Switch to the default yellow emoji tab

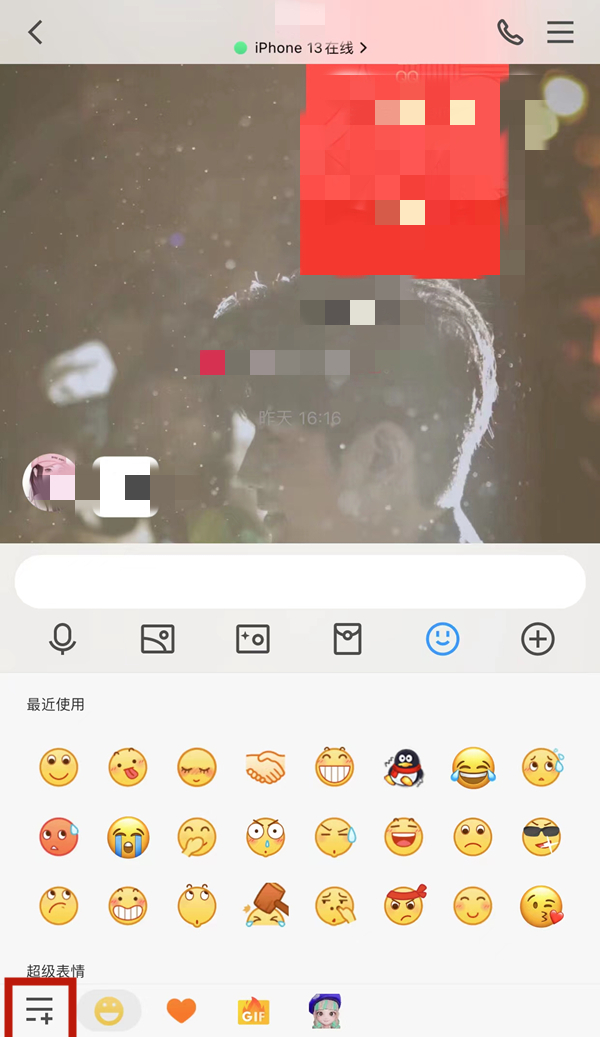tap(109, 1011)
